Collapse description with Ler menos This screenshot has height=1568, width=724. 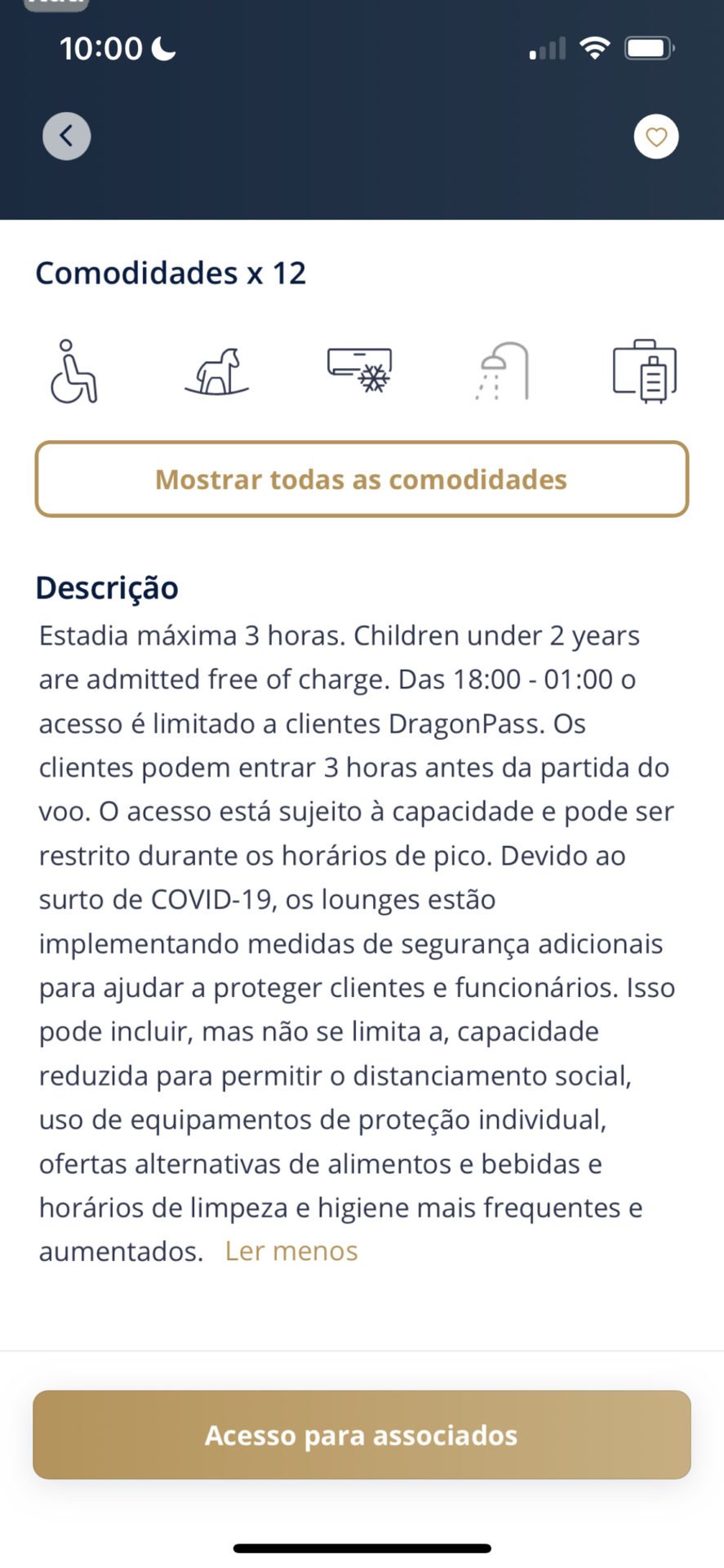pos(291,1251)
